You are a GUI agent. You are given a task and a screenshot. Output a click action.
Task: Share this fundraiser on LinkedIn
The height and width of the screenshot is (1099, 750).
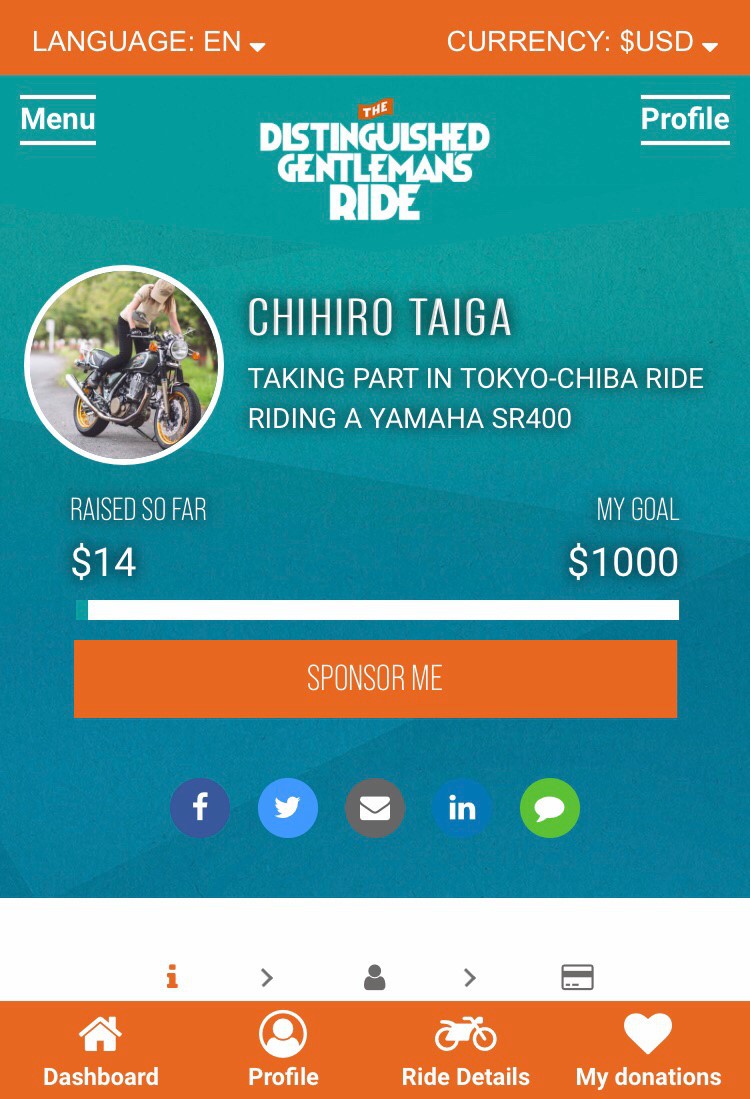tap(462, 808)
